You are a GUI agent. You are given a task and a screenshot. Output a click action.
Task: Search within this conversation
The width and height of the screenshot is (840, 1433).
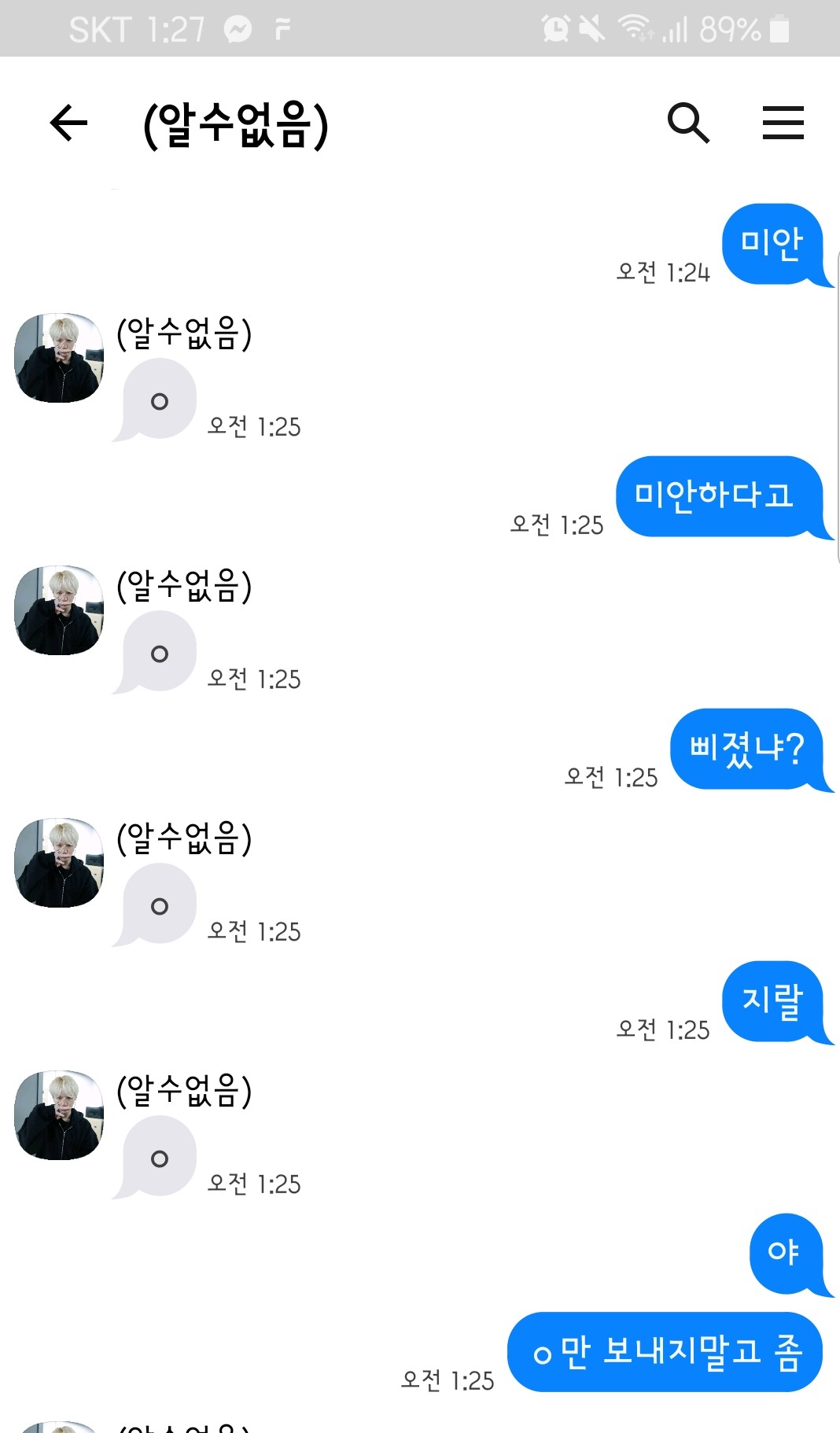(x=688, y=123)
